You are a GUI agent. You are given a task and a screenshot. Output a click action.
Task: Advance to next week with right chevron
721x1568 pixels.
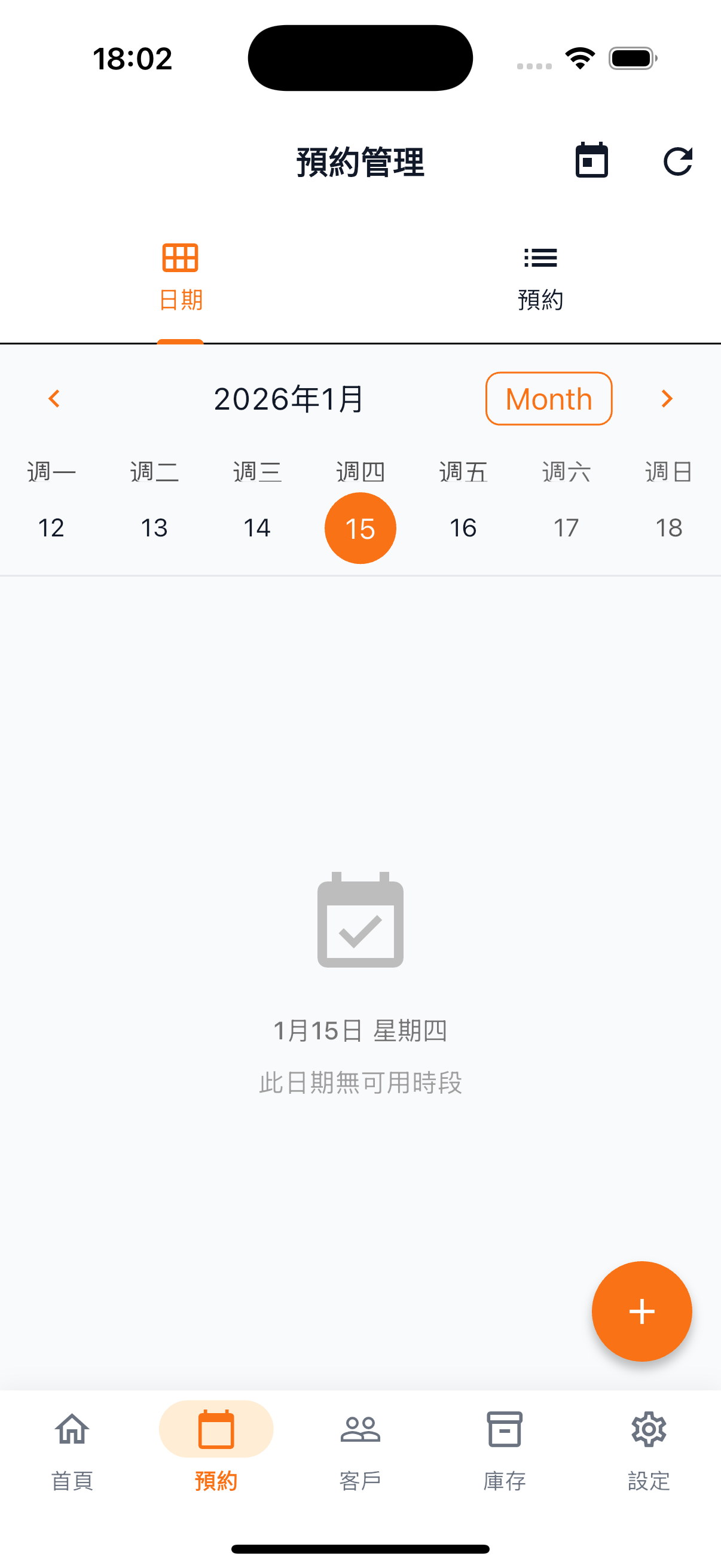pyautogui.click(x=667, y=399)
